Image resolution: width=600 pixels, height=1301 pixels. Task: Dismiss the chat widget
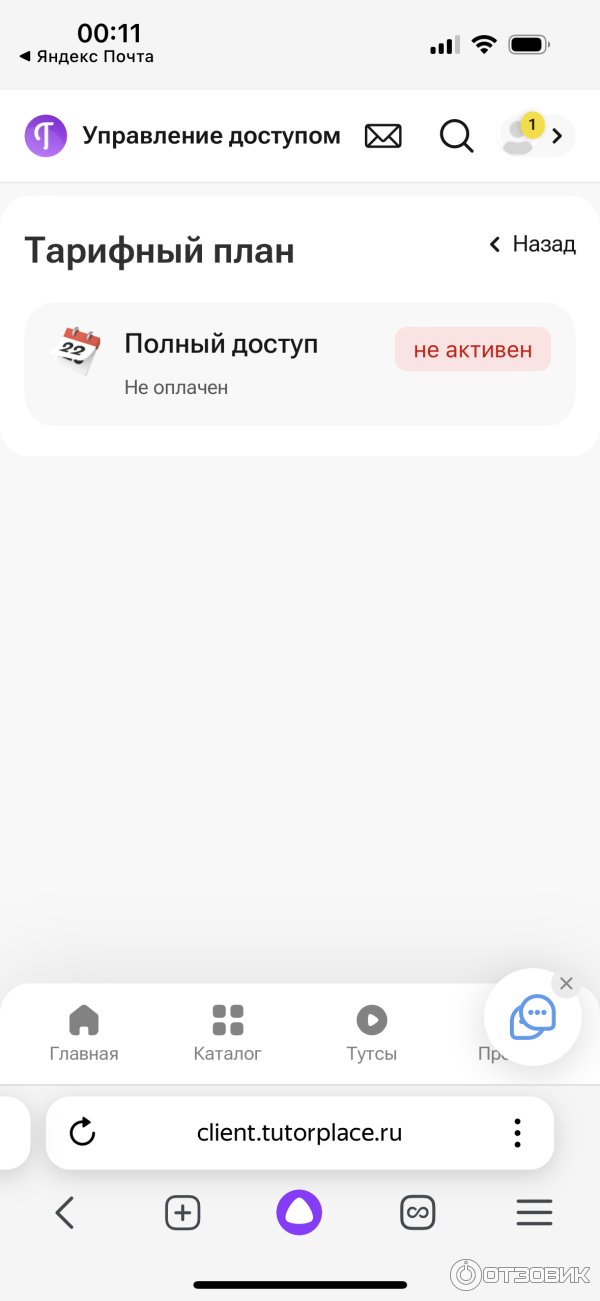566,984
